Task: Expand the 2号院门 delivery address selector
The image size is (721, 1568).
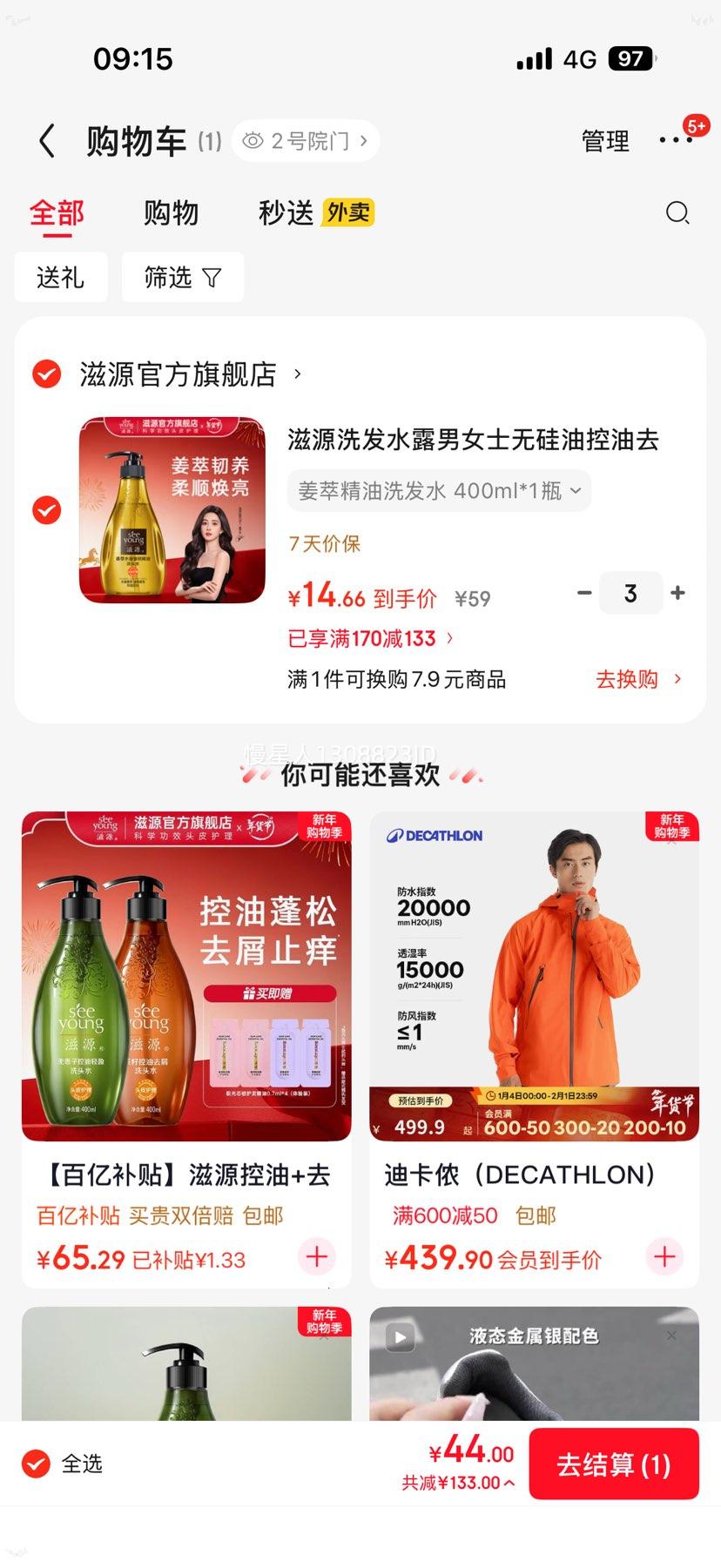Action: pyautogui.click(x=305, y=140)
